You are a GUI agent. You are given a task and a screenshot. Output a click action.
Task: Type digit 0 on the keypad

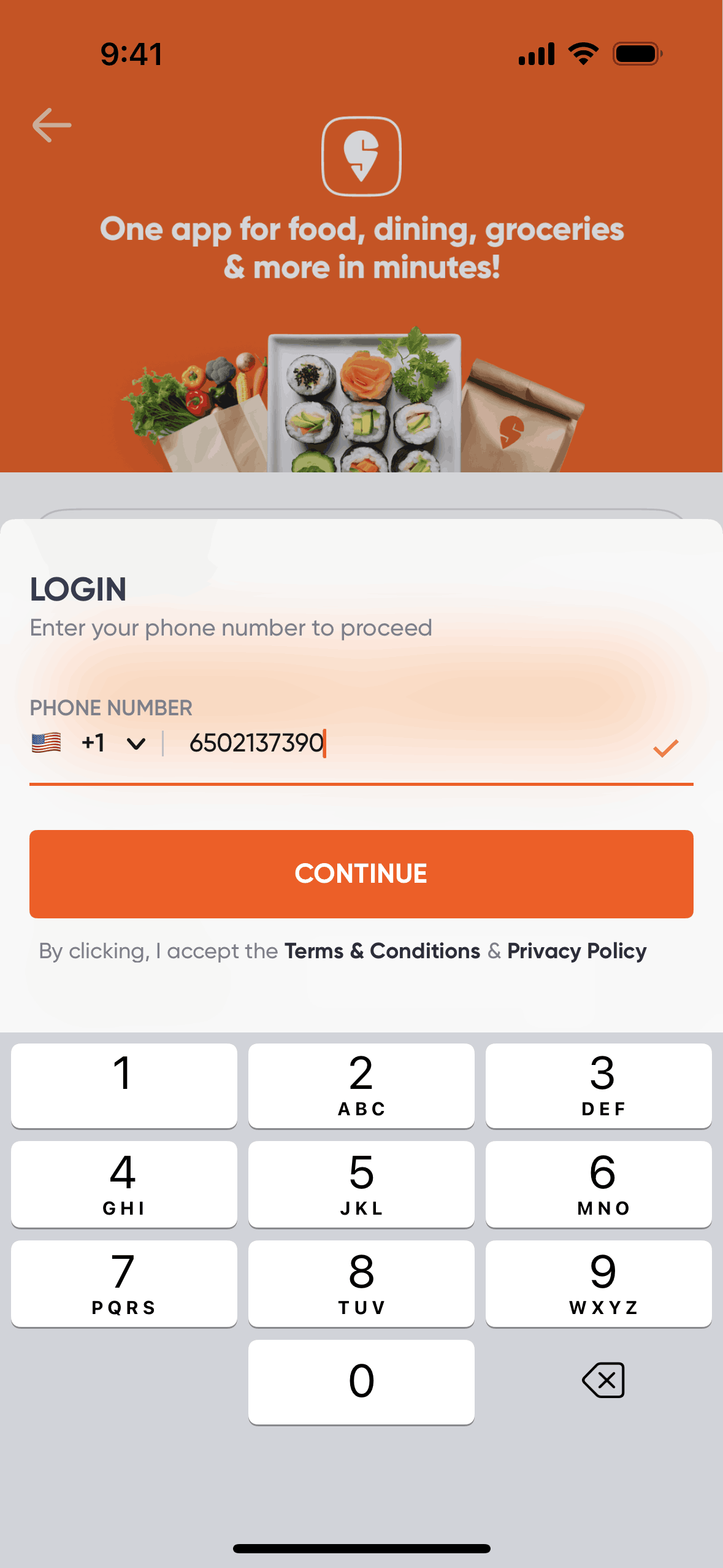click(361, 1382)
